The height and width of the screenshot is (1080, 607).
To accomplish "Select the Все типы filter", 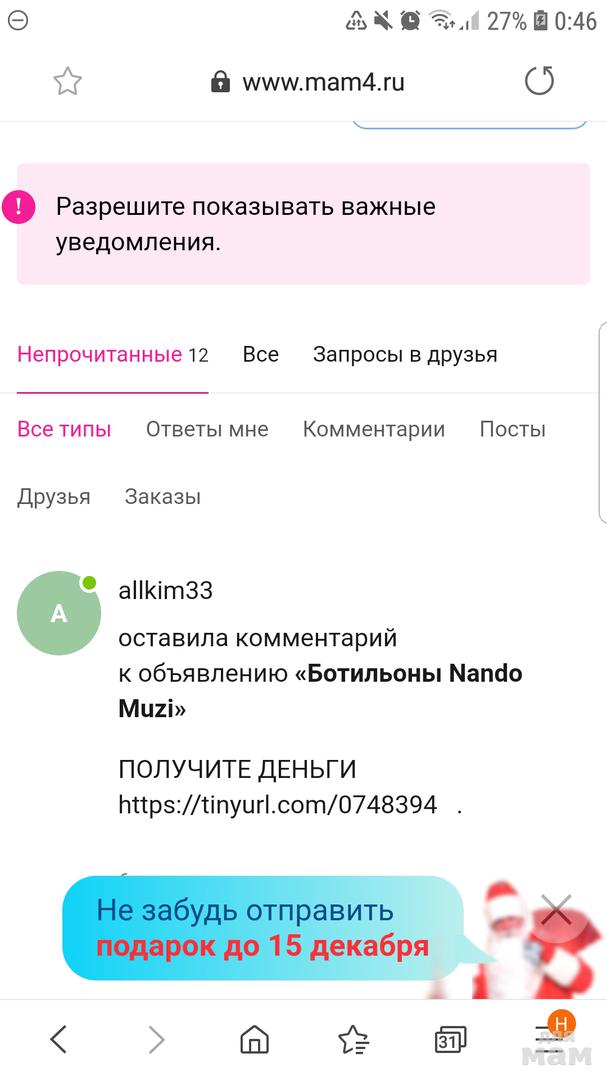I will pyautogui.click(x=64, y=430).
